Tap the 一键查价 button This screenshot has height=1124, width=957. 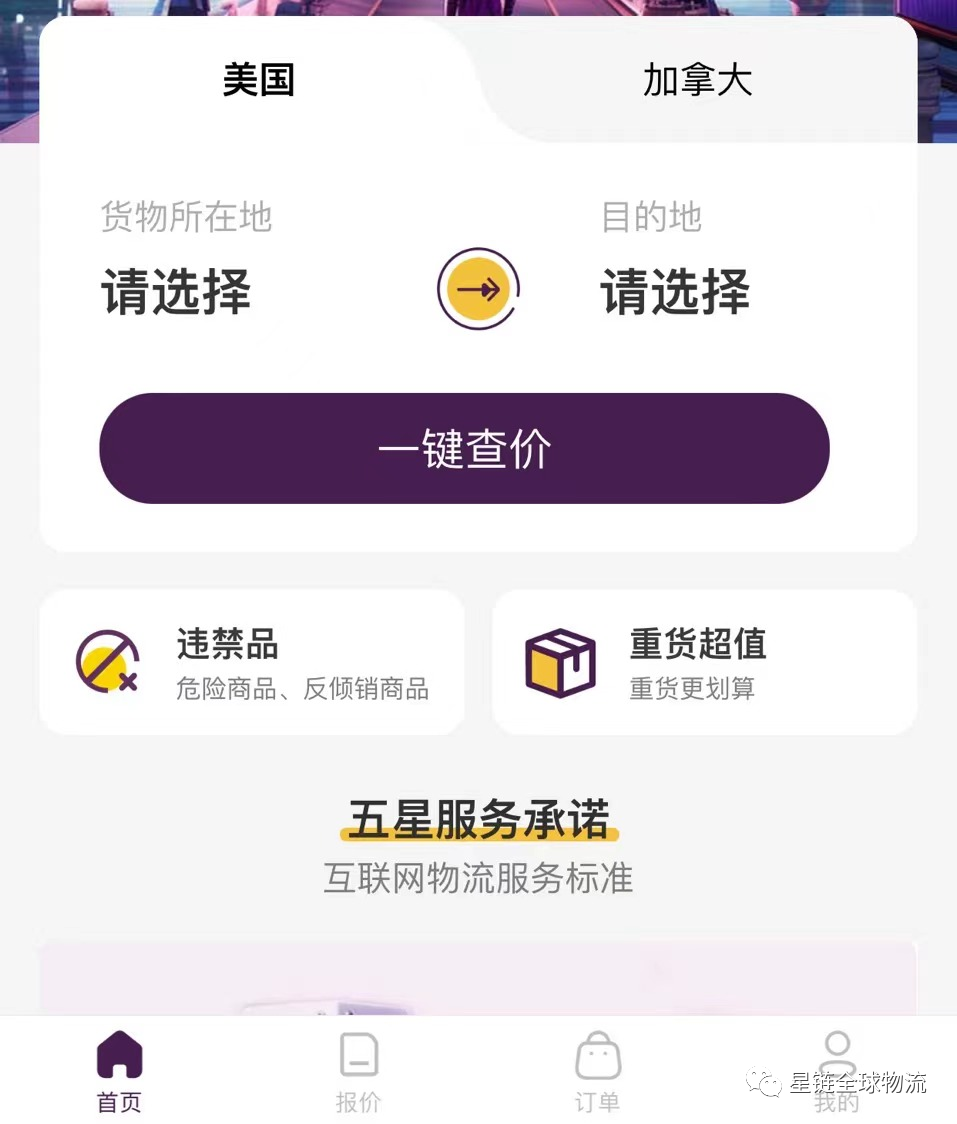coord(464,449)
